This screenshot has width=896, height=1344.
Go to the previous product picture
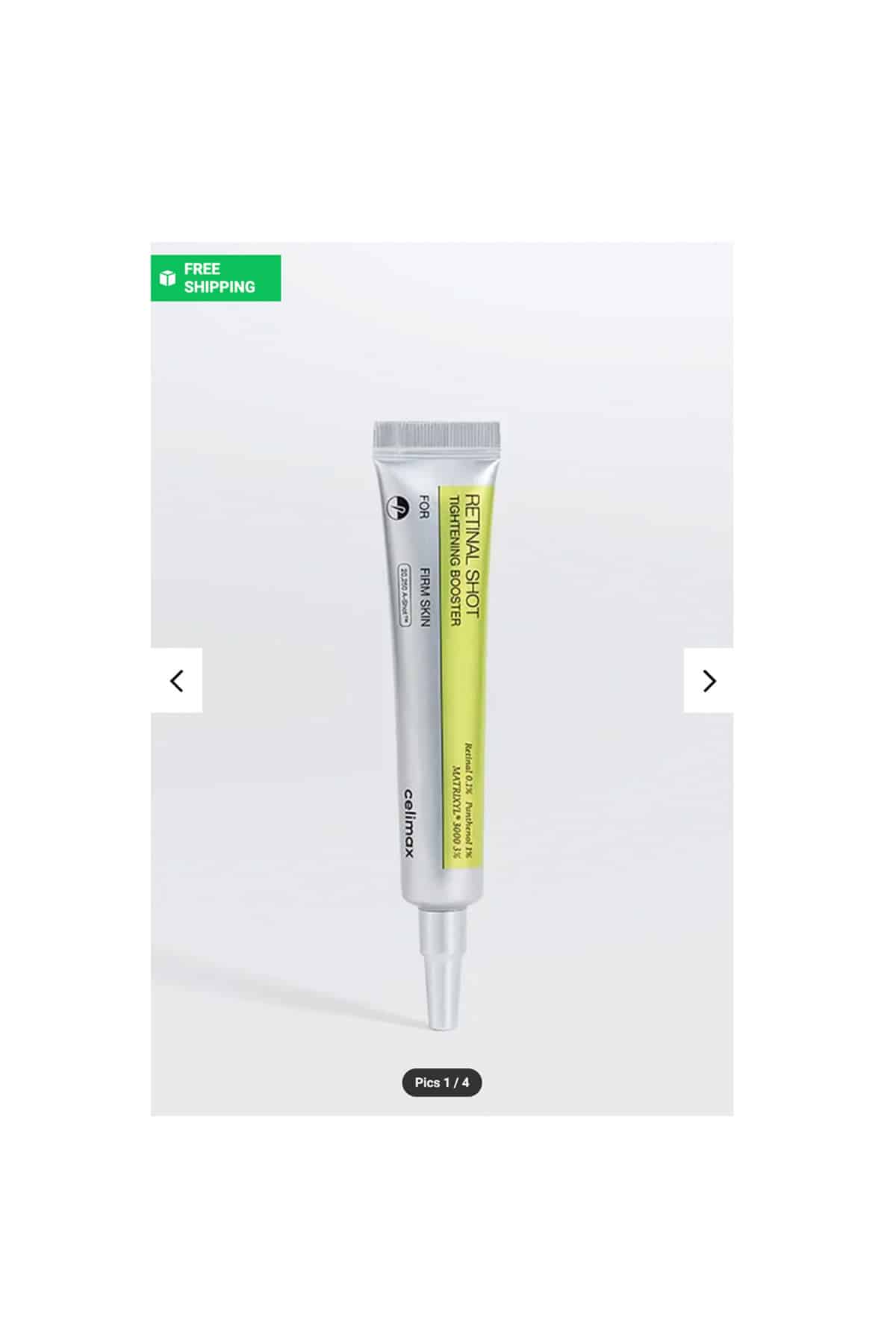[x=177, y=680]
